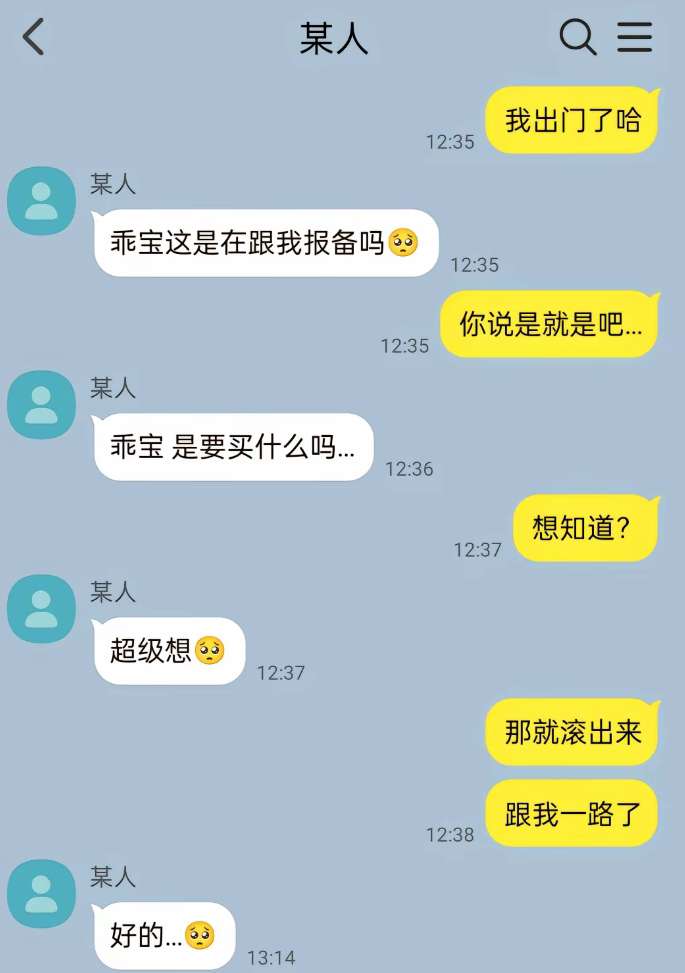Open the chat menu icon
The image size is (685, 973).
[634, 37]
